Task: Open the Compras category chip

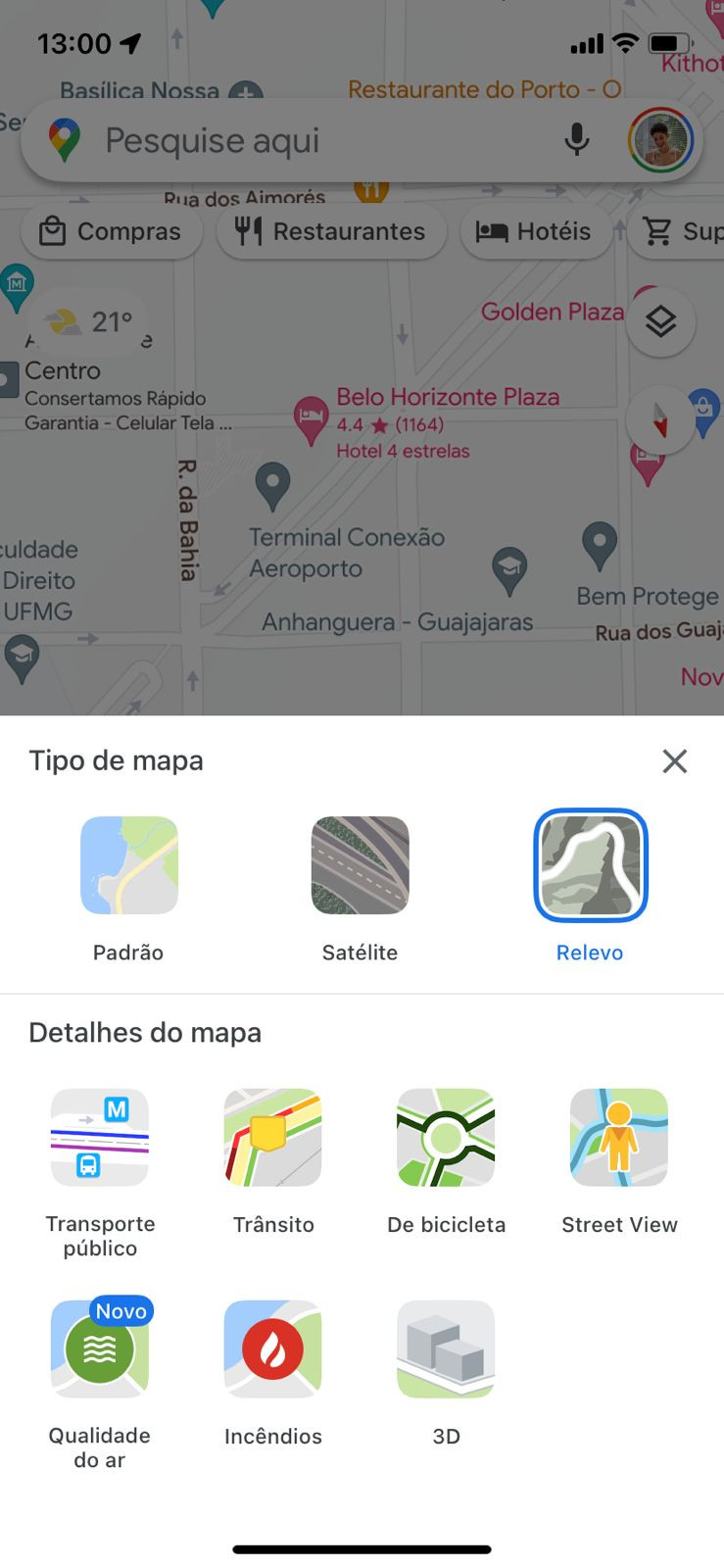Action: point(111,231)
